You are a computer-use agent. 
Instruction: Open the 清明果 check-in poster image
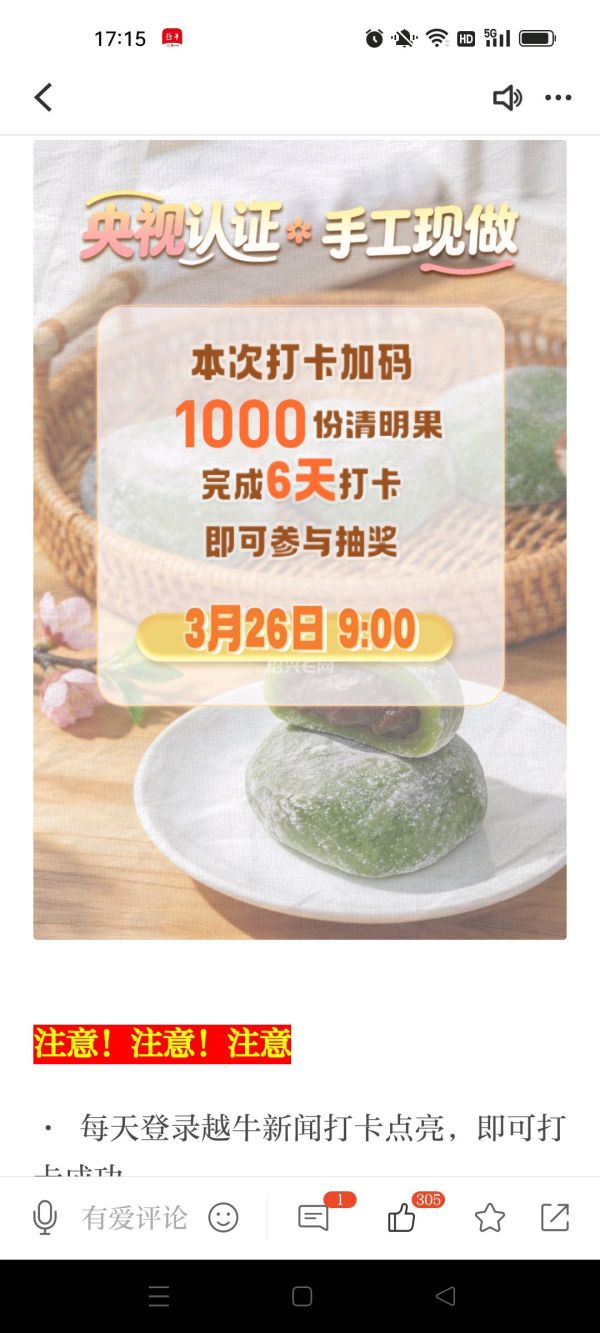[300, 540]
